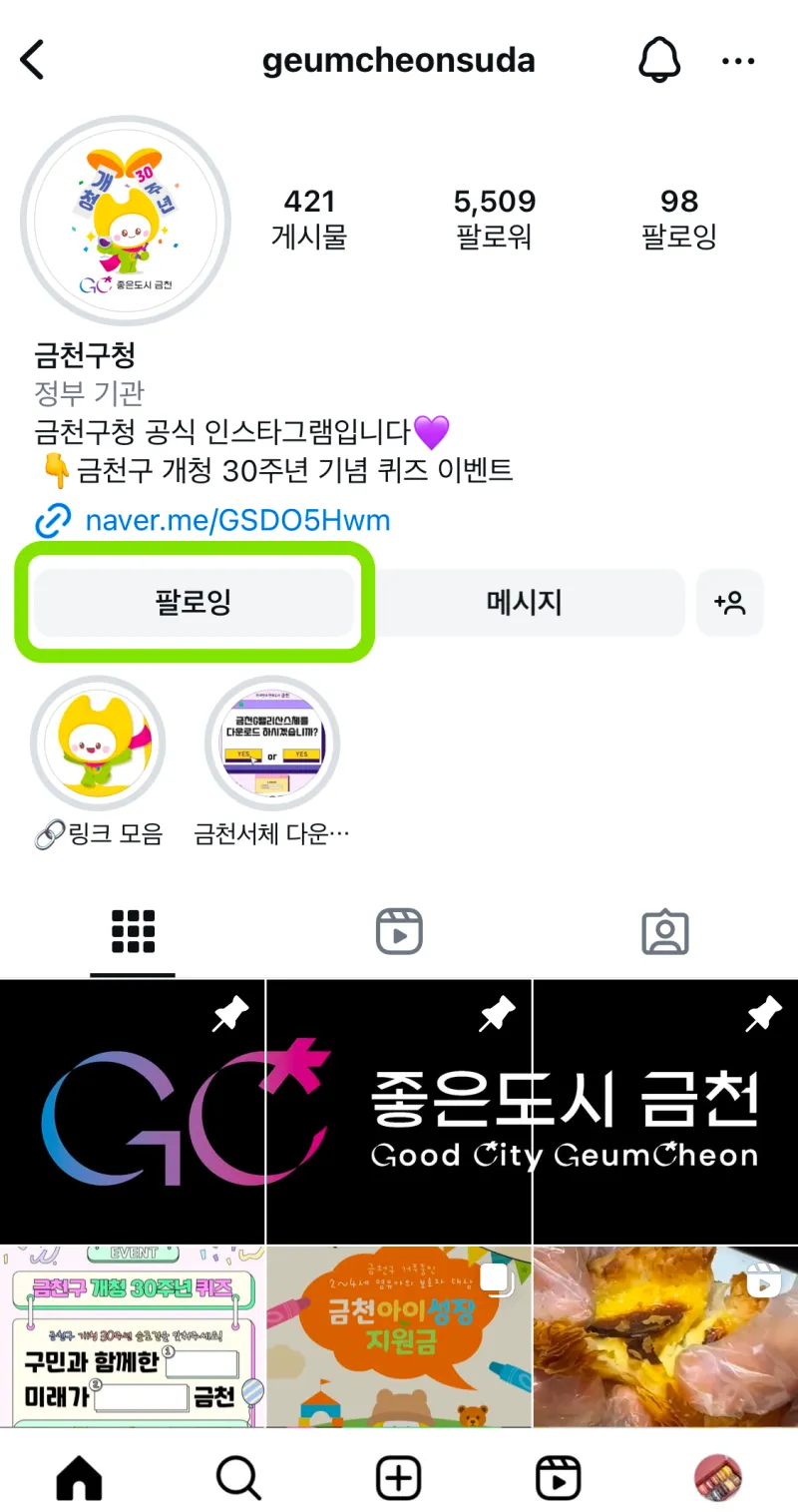Switch to the tagged photos tab
The height and width of the screenshot is (1512, 798).
point(665,932)
